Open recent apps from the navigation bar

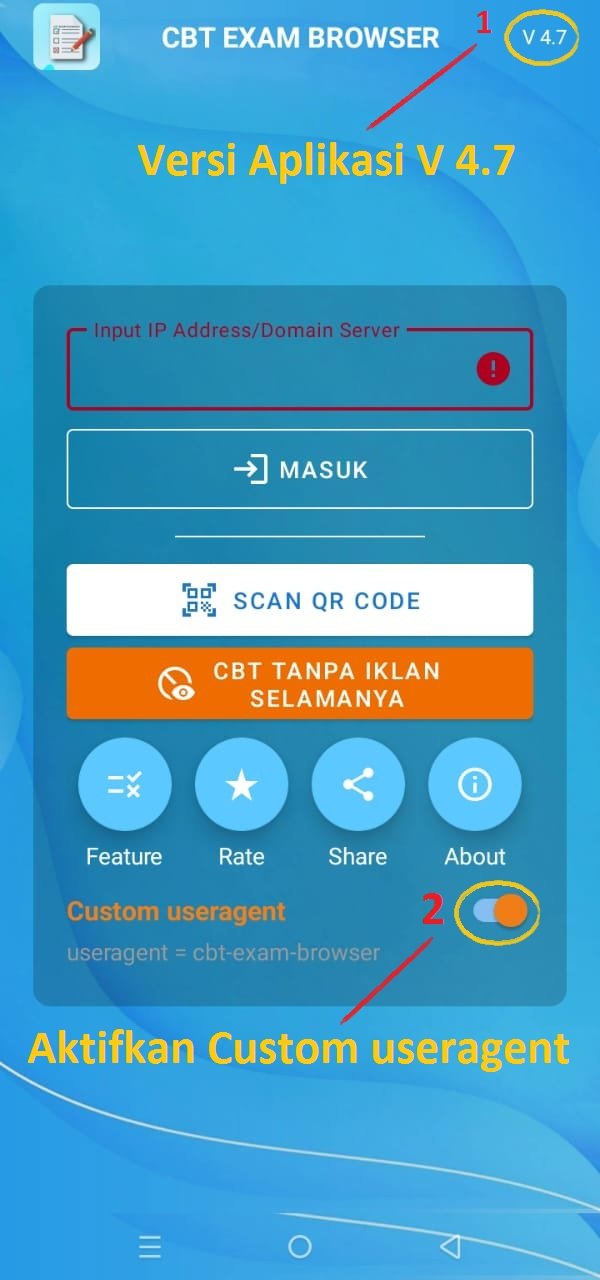coord(150,1245)
